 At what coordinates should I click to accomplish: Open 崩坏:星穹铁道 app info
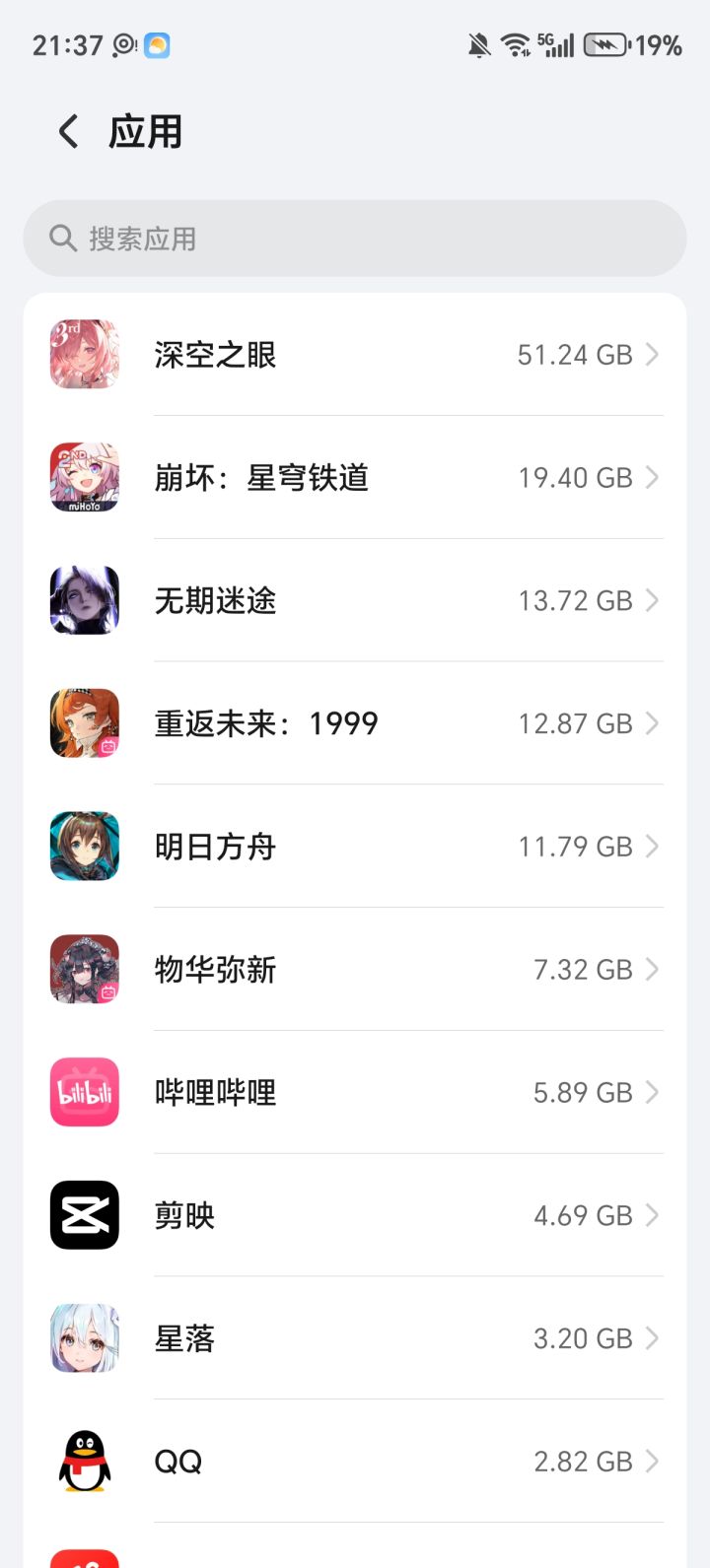click(355, 478)
